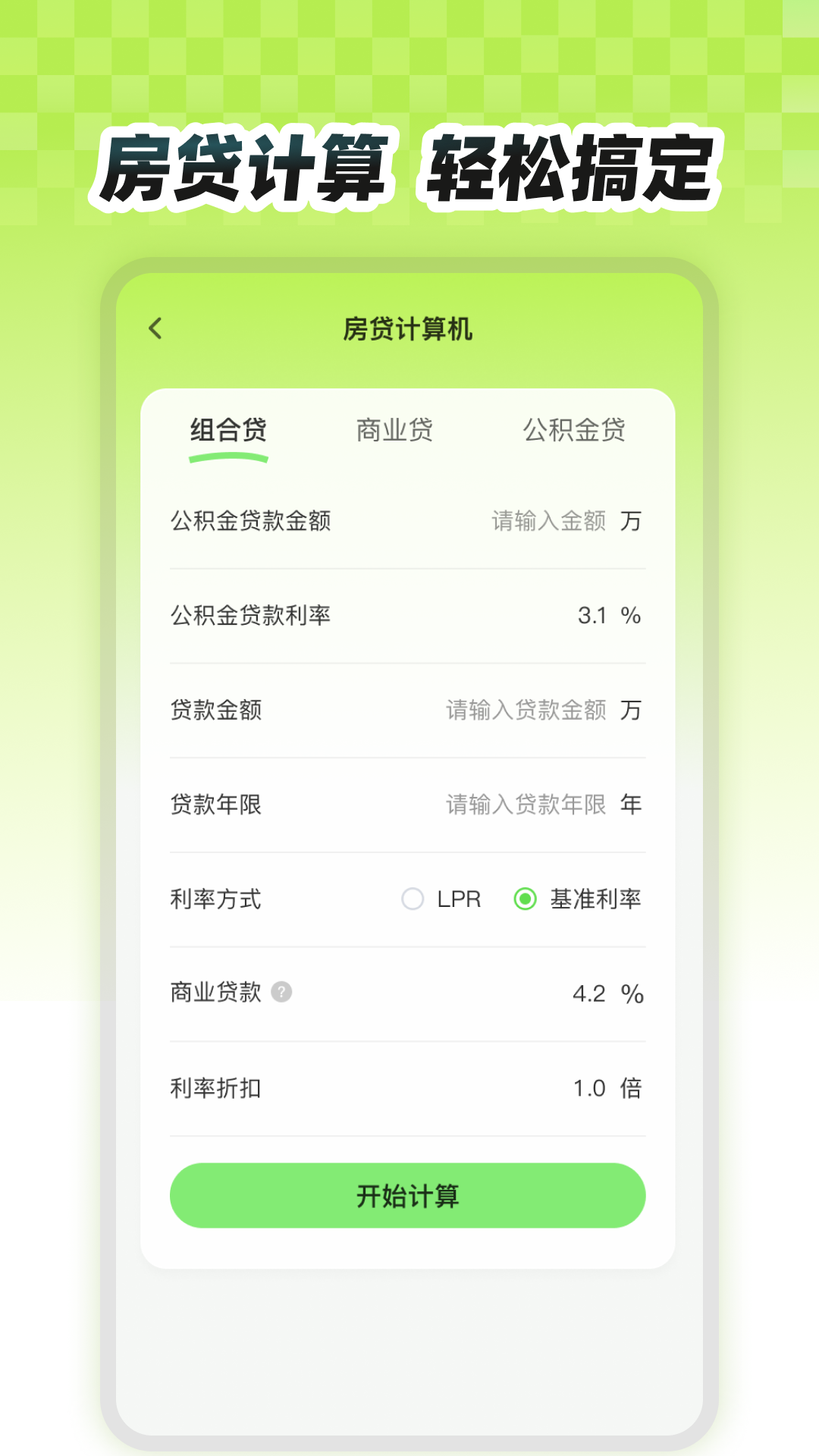Tap the 开始计算 button
The height and width of the screenshot is (1456, 819).
tap(408, 1195)
